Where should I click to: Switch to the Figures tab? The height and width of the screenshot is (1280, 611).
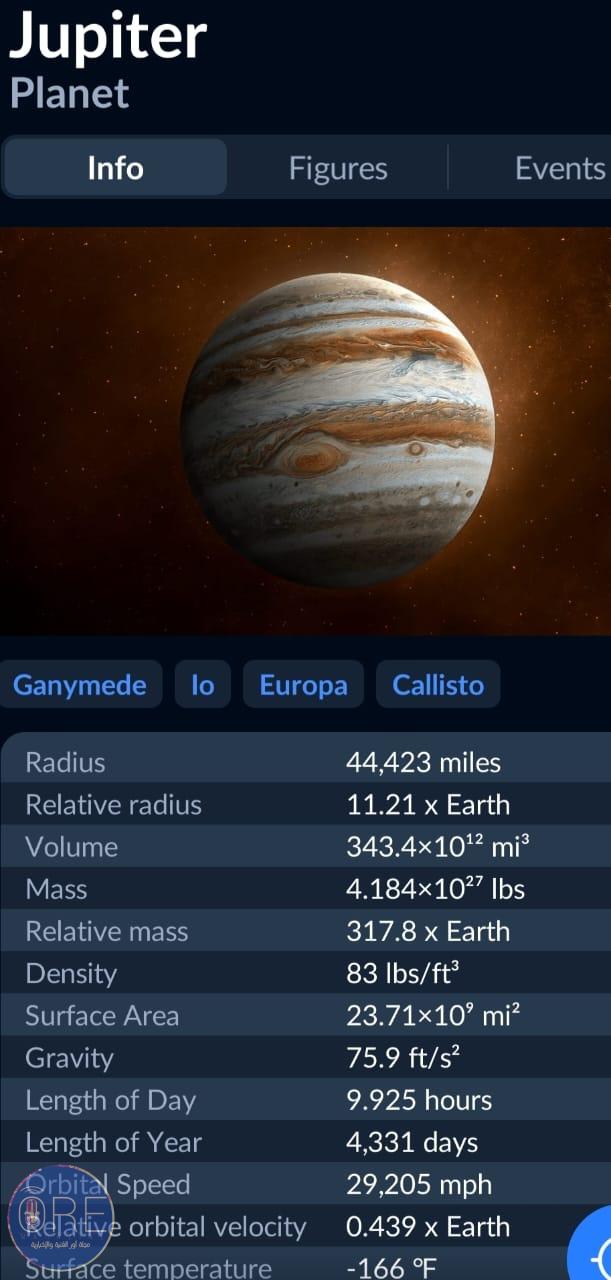(338, 168)
